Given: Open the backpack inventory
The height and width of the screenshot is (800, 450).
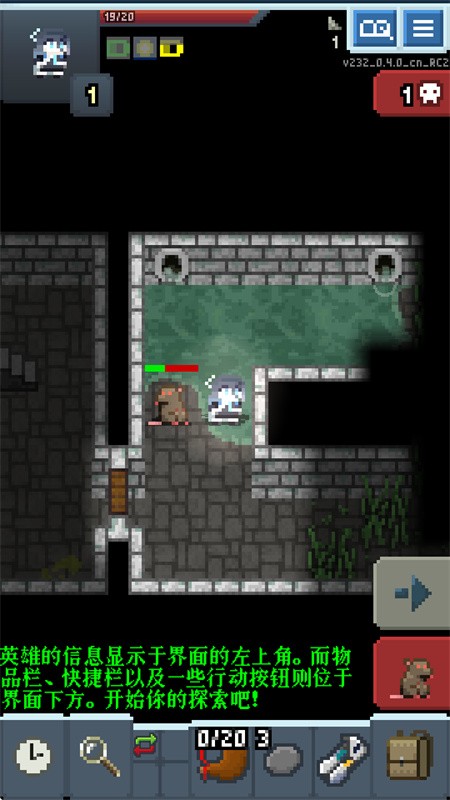Looking at the screenshot, I should click(411, 755).
